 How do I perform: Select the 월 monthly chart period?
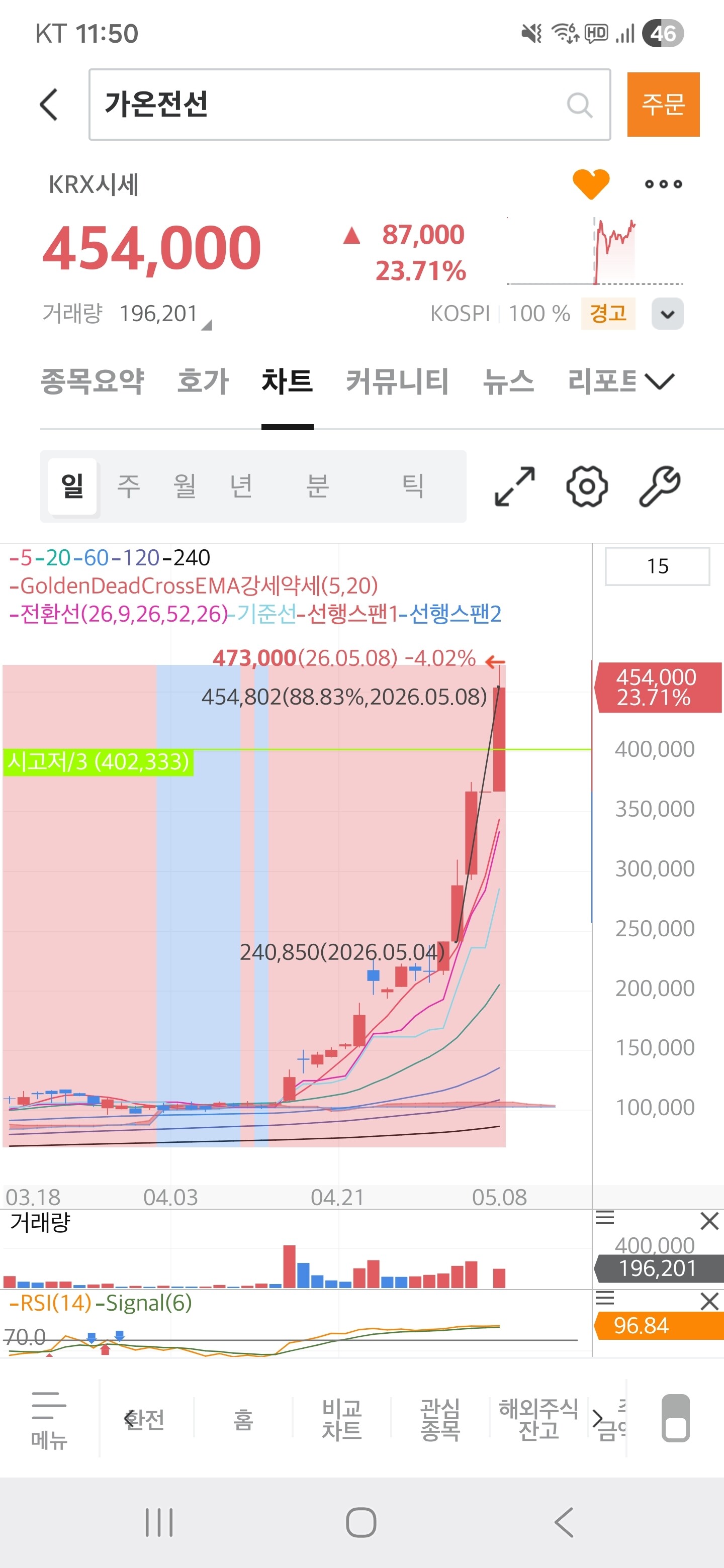(x=185, y=486)
